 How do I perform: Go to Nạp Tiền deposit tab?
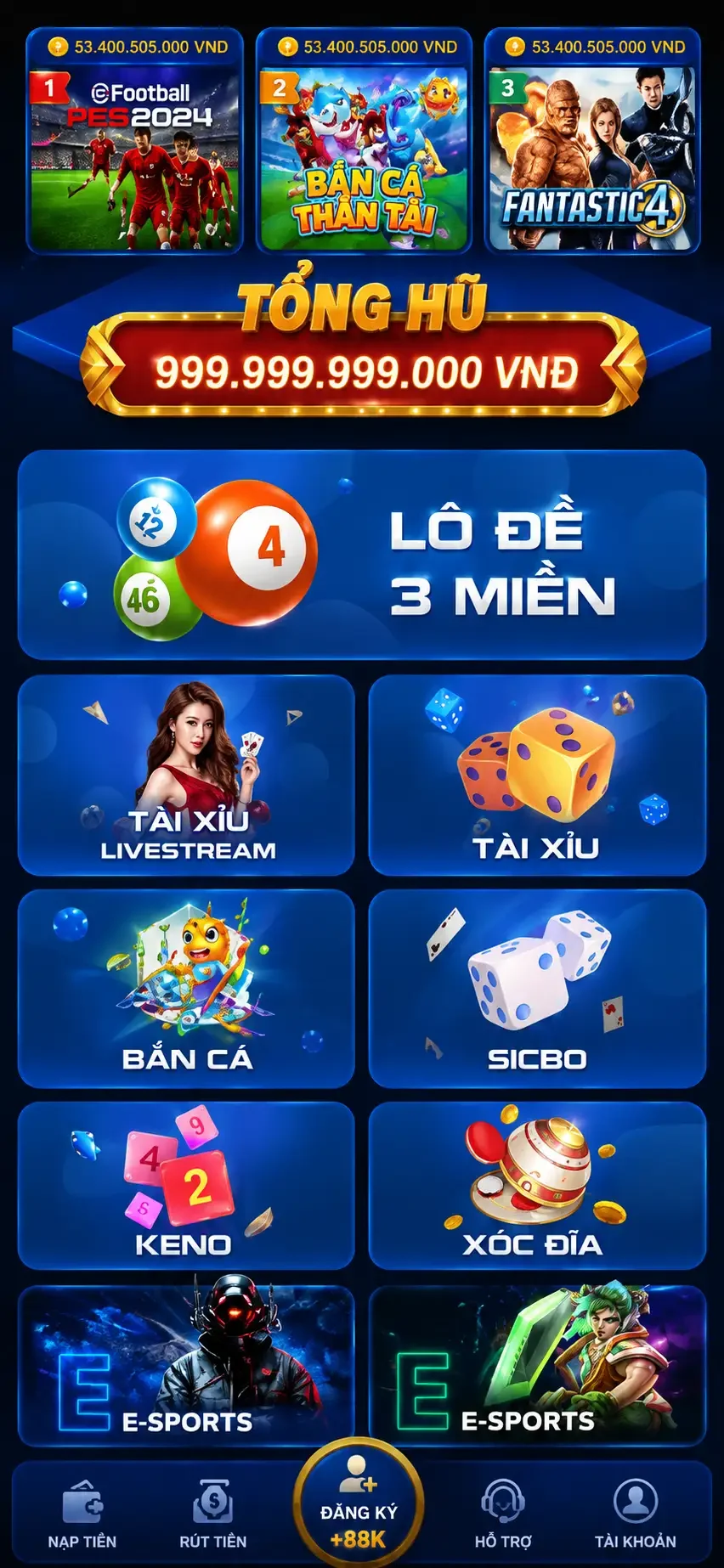82,1514
